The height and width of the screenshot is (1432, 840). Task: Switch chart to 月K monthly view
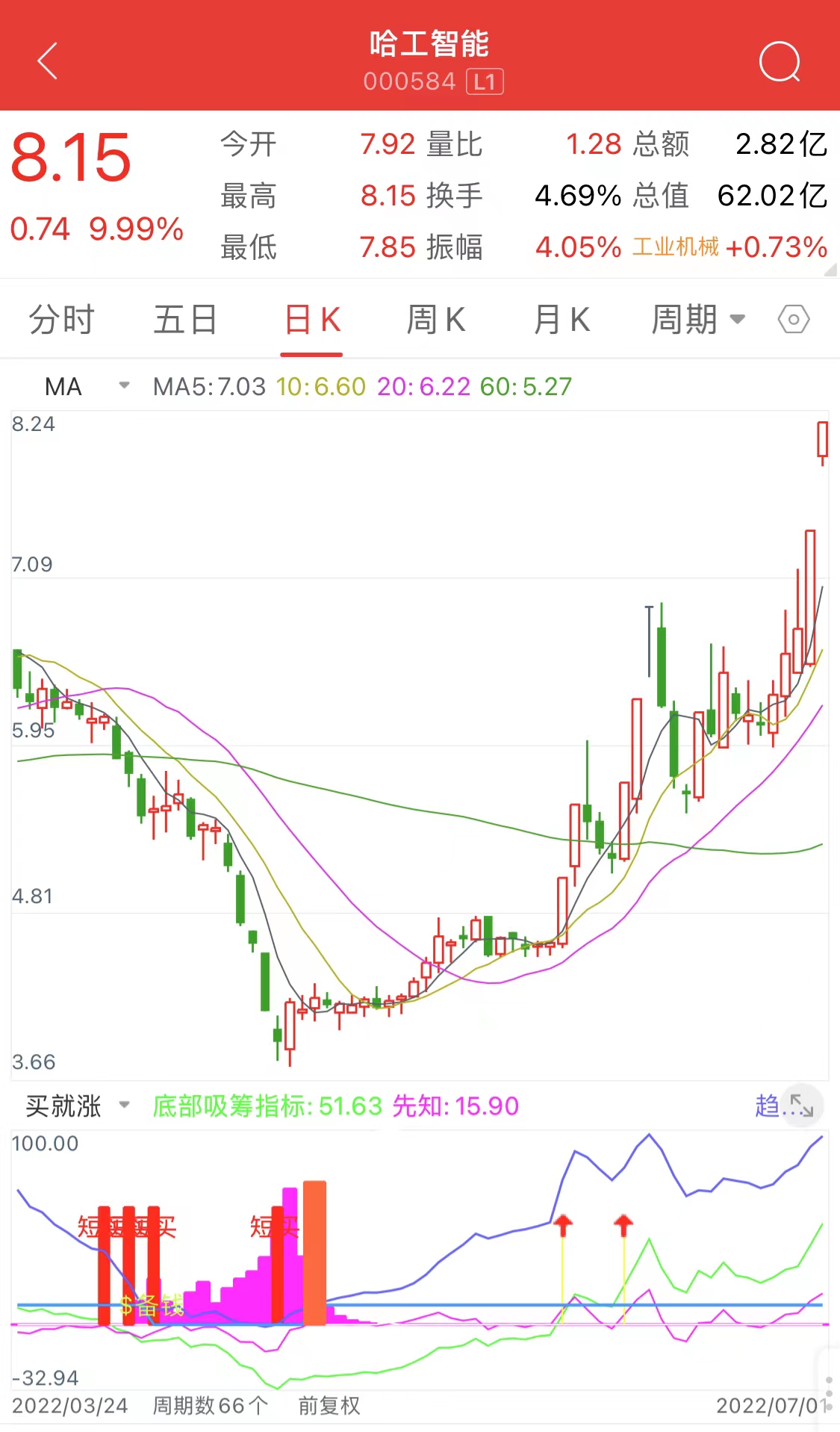click(561, 319)
